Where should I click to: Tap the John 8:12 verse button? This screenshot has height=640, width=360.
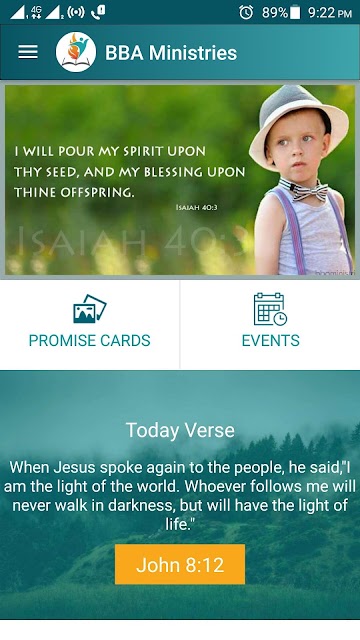180,564
